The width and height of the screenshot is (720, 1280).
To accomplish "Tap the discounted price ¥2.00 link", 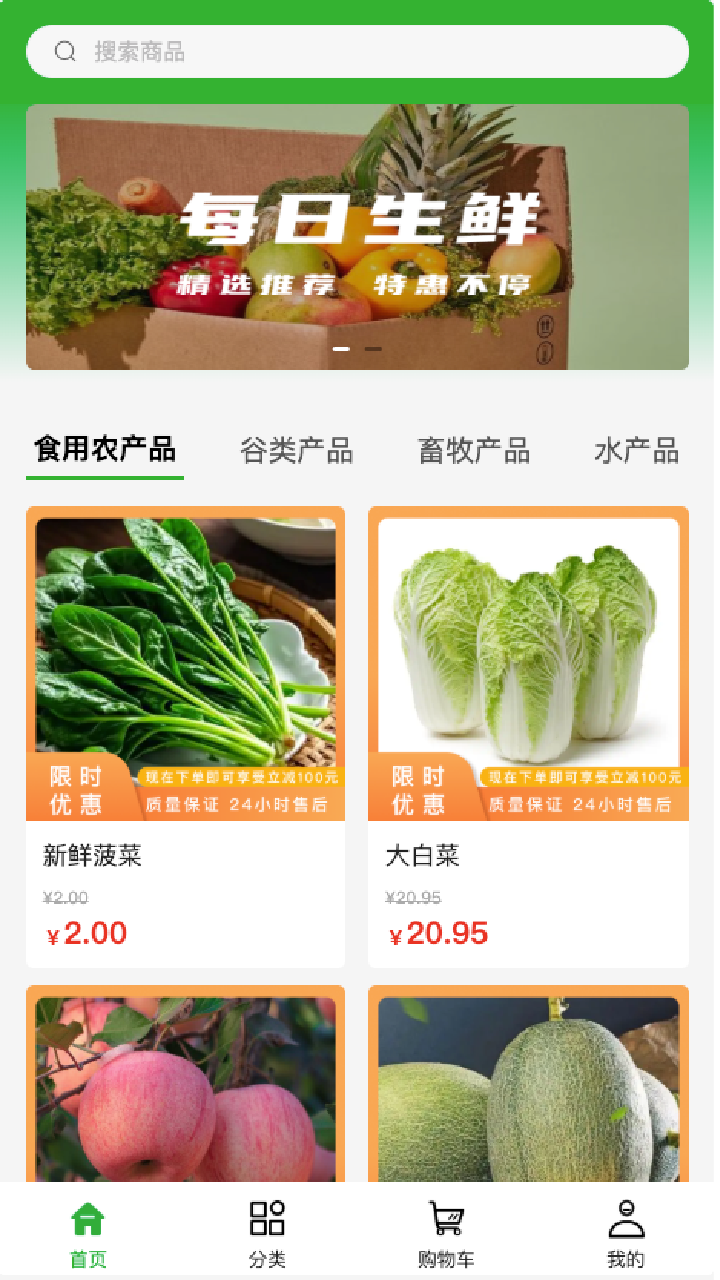I will click(x=86, y=933).
